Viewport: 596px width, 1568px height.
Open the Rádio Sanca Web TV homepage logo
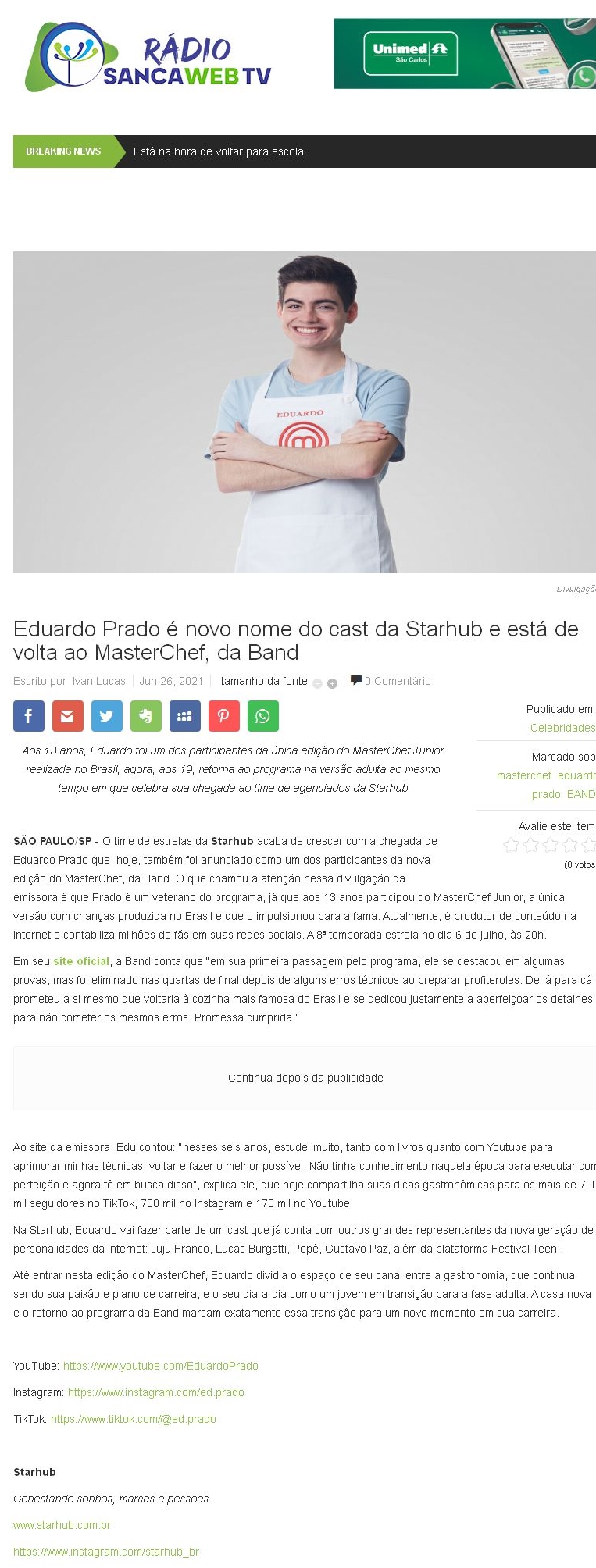tap(148, 55)
